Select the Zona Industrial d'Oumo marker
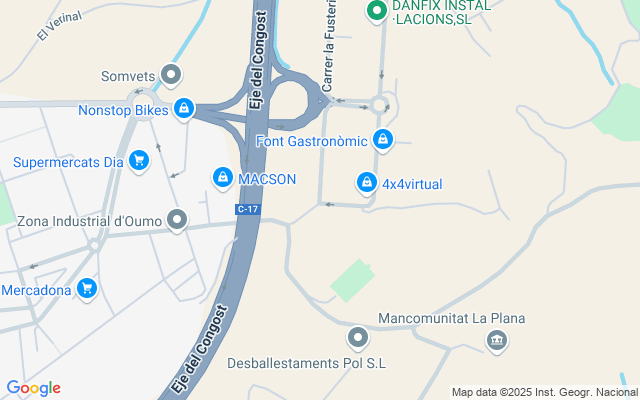 (x=178, y=219)
